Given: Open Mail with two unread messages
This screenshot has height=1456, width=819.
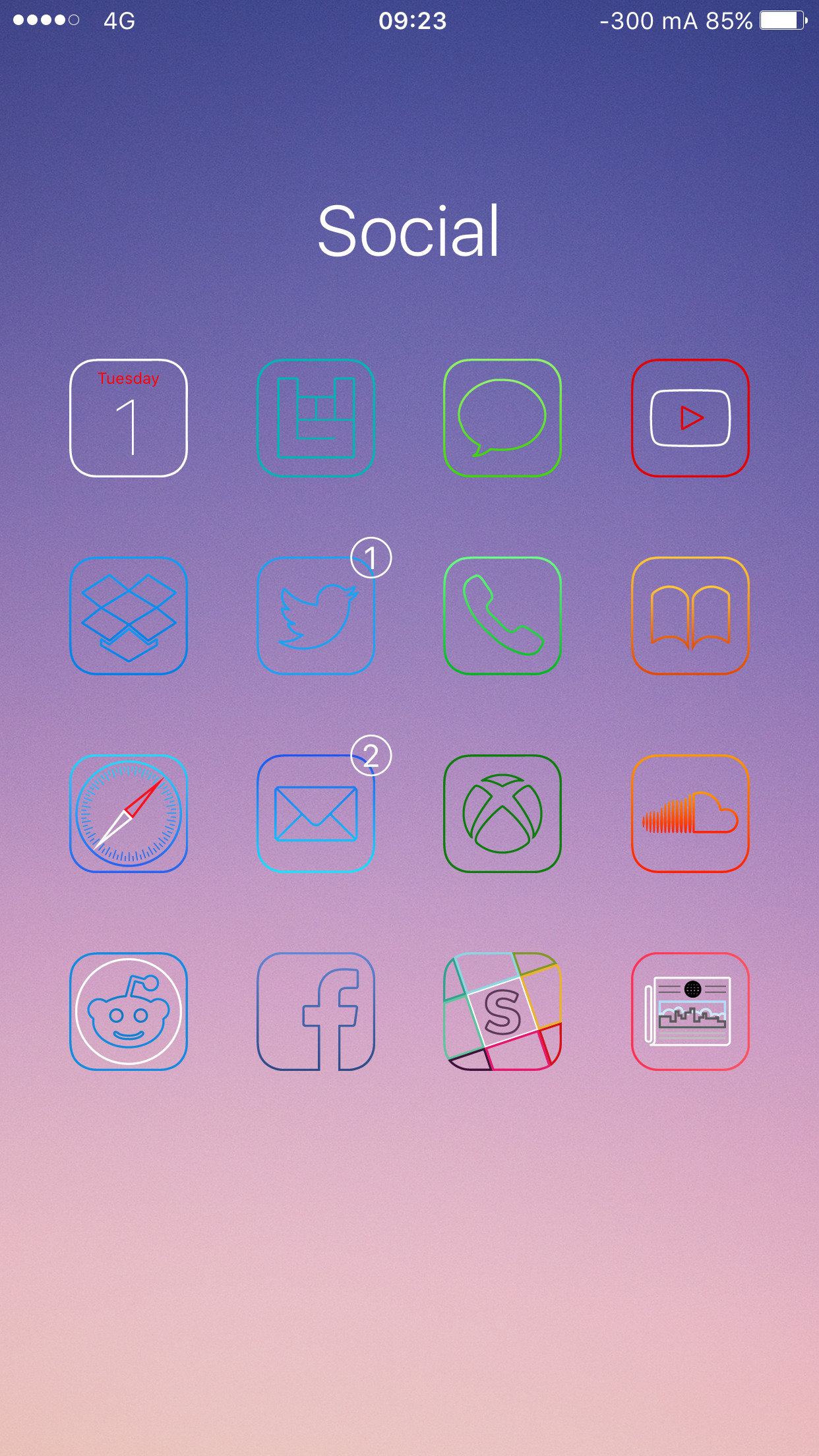Looking at the screenshot, I should (316, 814).
